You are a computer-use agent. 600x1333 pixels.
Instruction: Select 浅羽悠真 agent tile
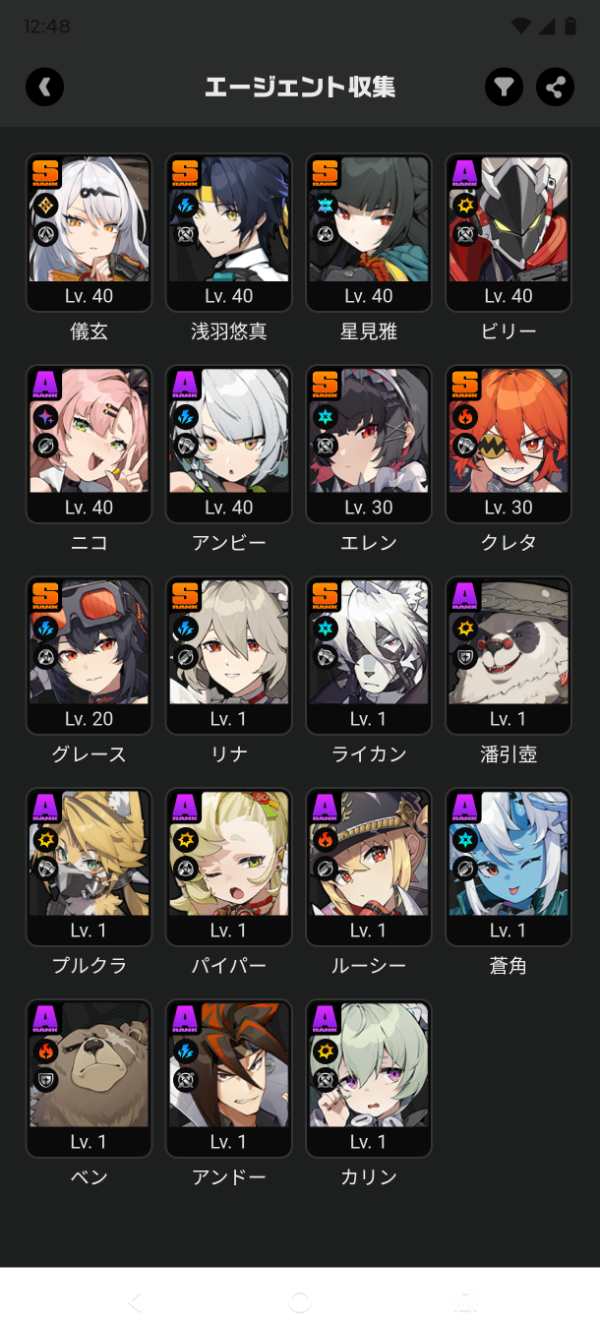[229, 232]
